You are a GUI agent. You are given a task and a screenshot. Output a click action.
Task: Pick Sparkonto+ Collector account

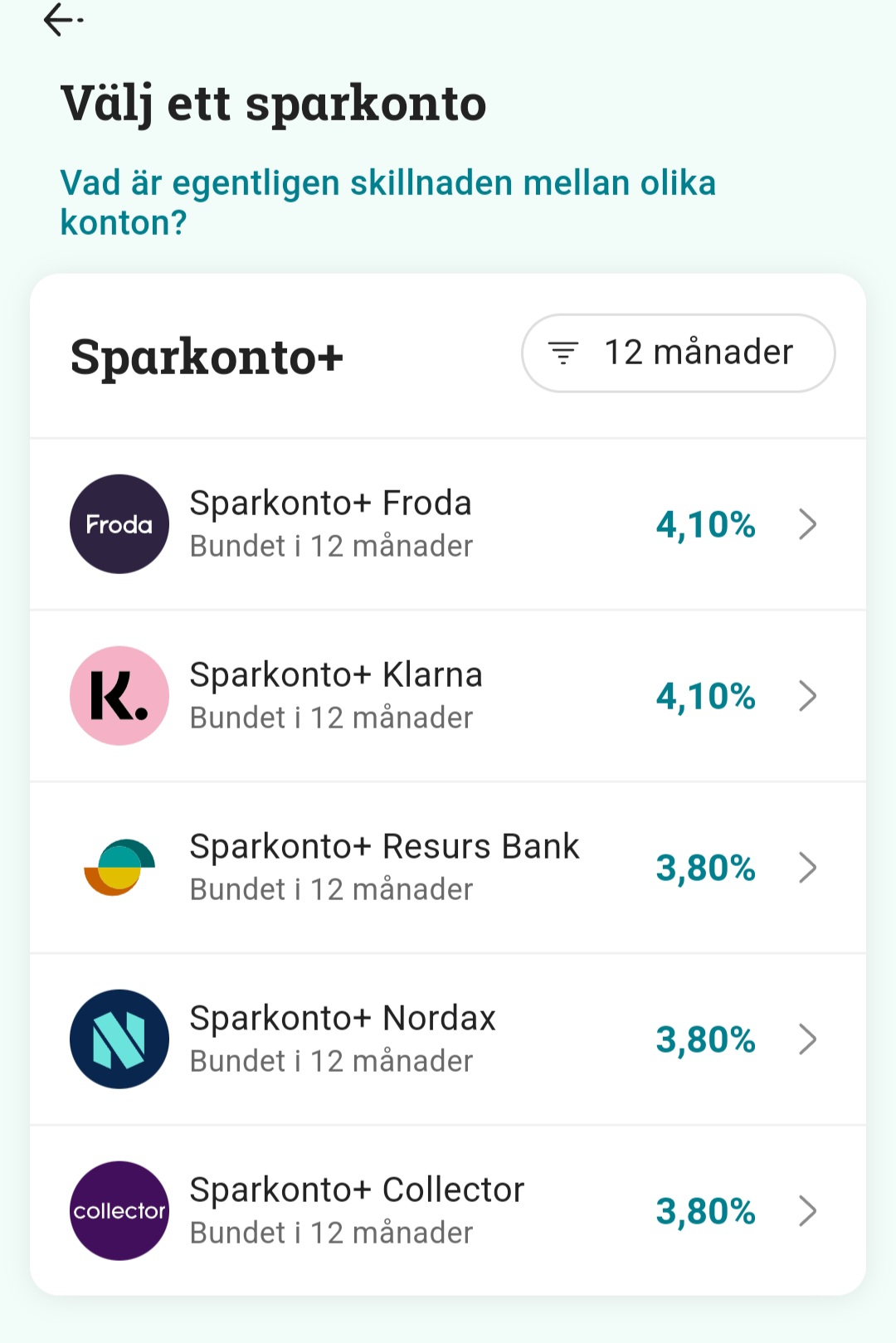coord(448,1211)
